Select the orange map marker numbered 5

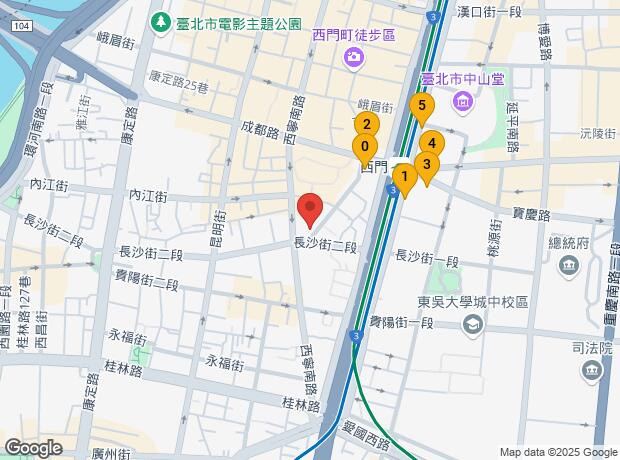pos(422,106)
